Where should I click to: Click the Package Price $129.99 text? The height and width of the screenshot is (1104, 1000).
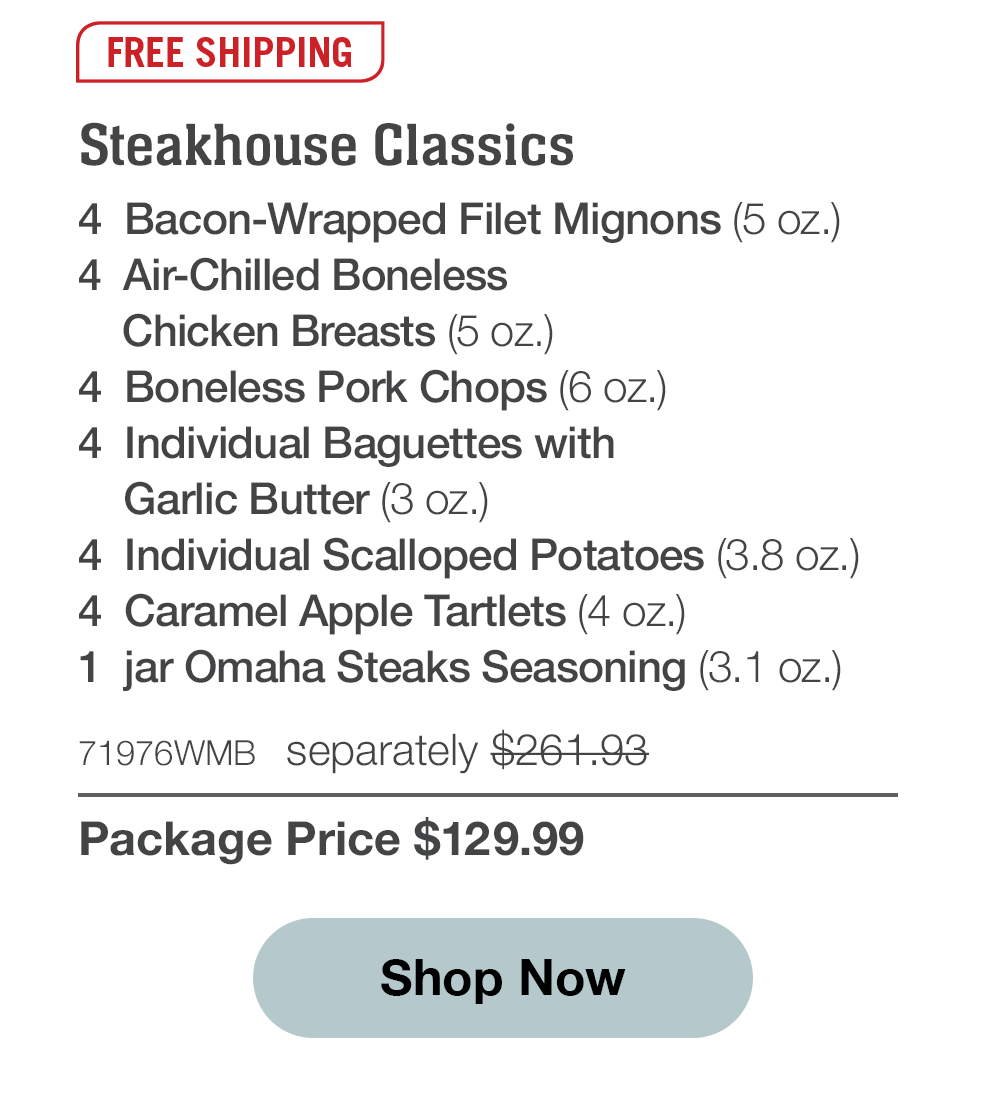click(x=332, y=840)
